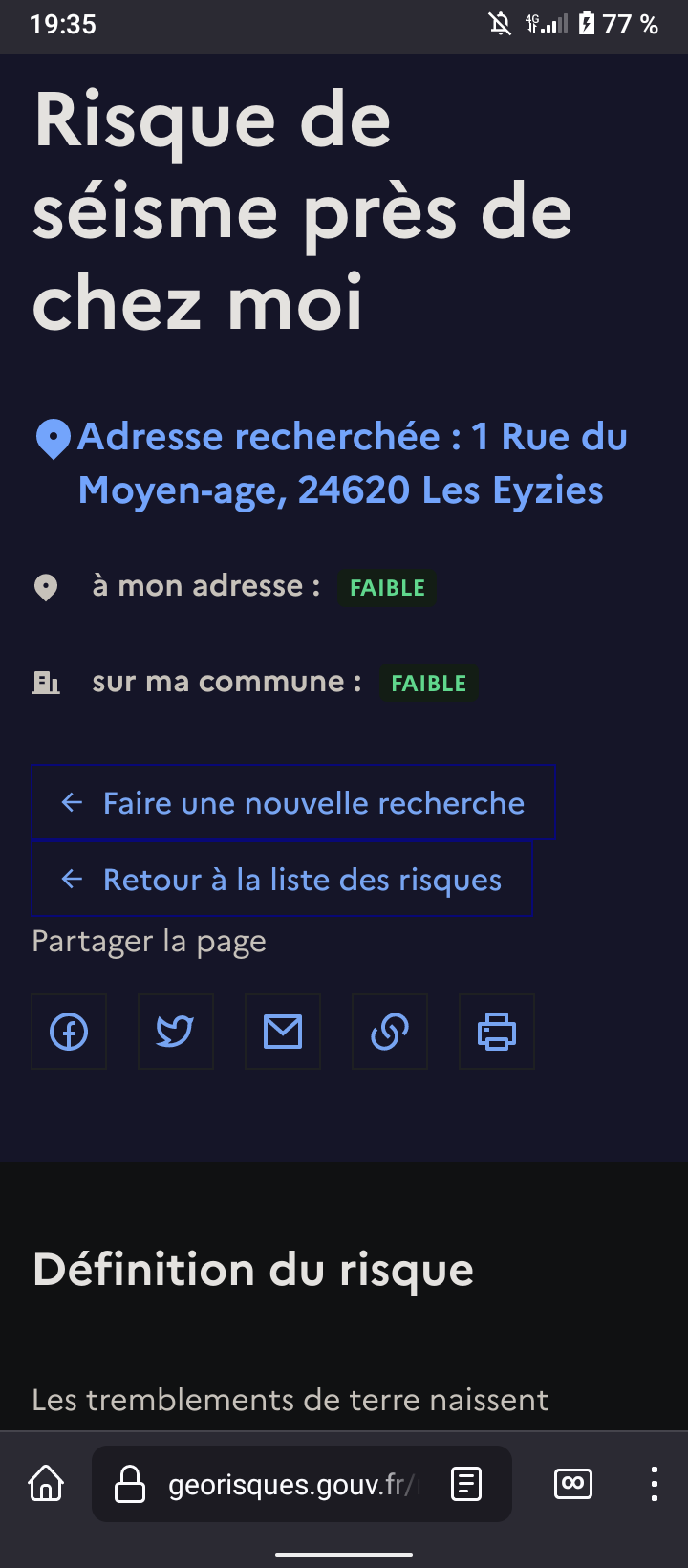This screenshot has width=688, height=1568.
Task: Print this risk page
Action: [497, 1032]
